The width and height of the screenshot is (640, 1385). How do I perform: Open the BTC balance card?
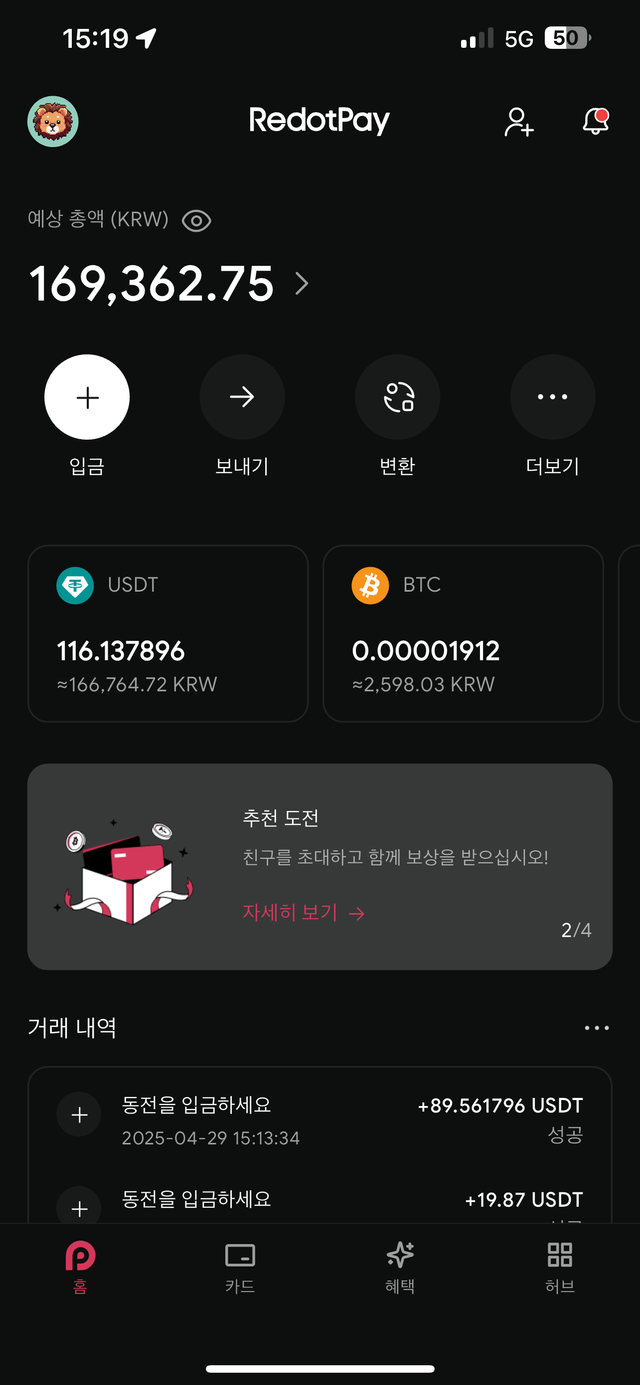(463, 633)
